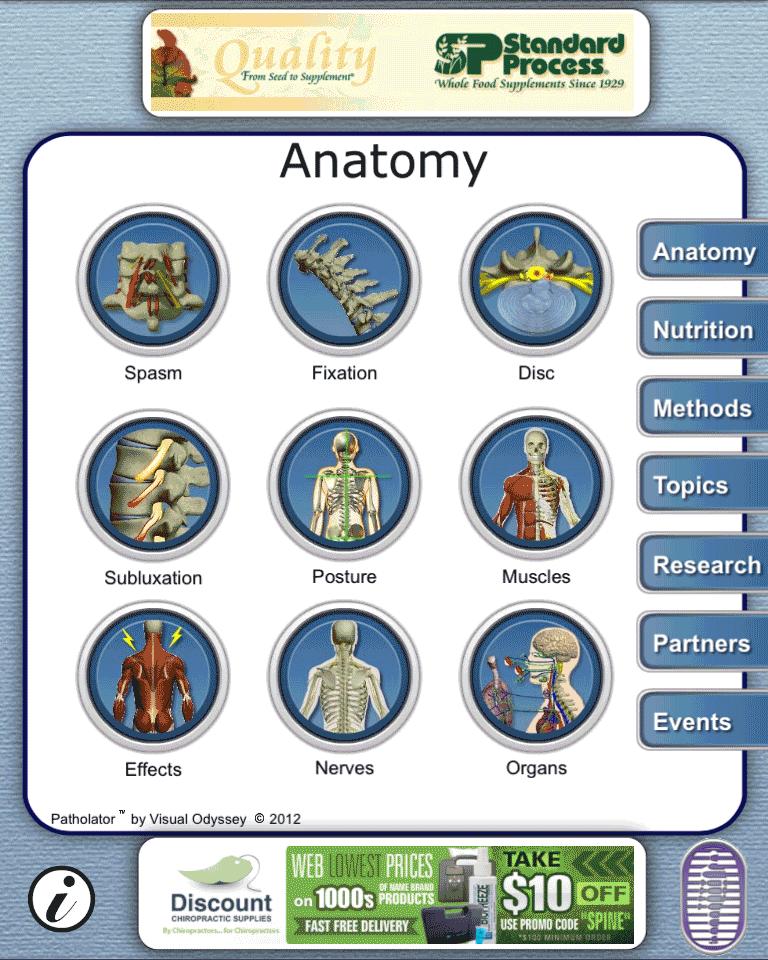Open the Discount Chiropractic Supplies ad
The image size is (768, 960).
point(392,894)
